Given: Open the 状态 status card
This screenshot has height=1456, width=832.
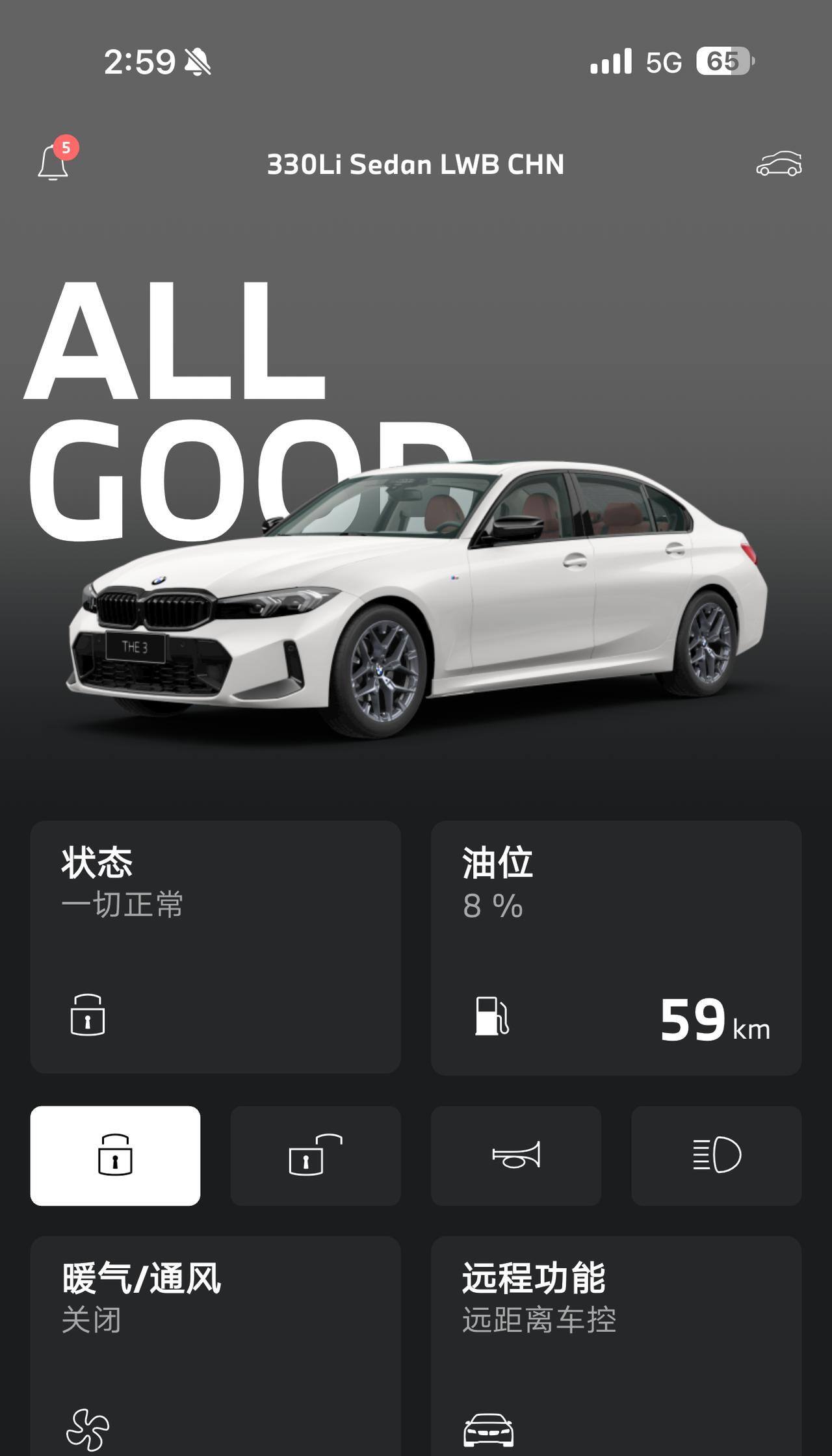Looking at the screenshot, I should (x=215, y=947).
